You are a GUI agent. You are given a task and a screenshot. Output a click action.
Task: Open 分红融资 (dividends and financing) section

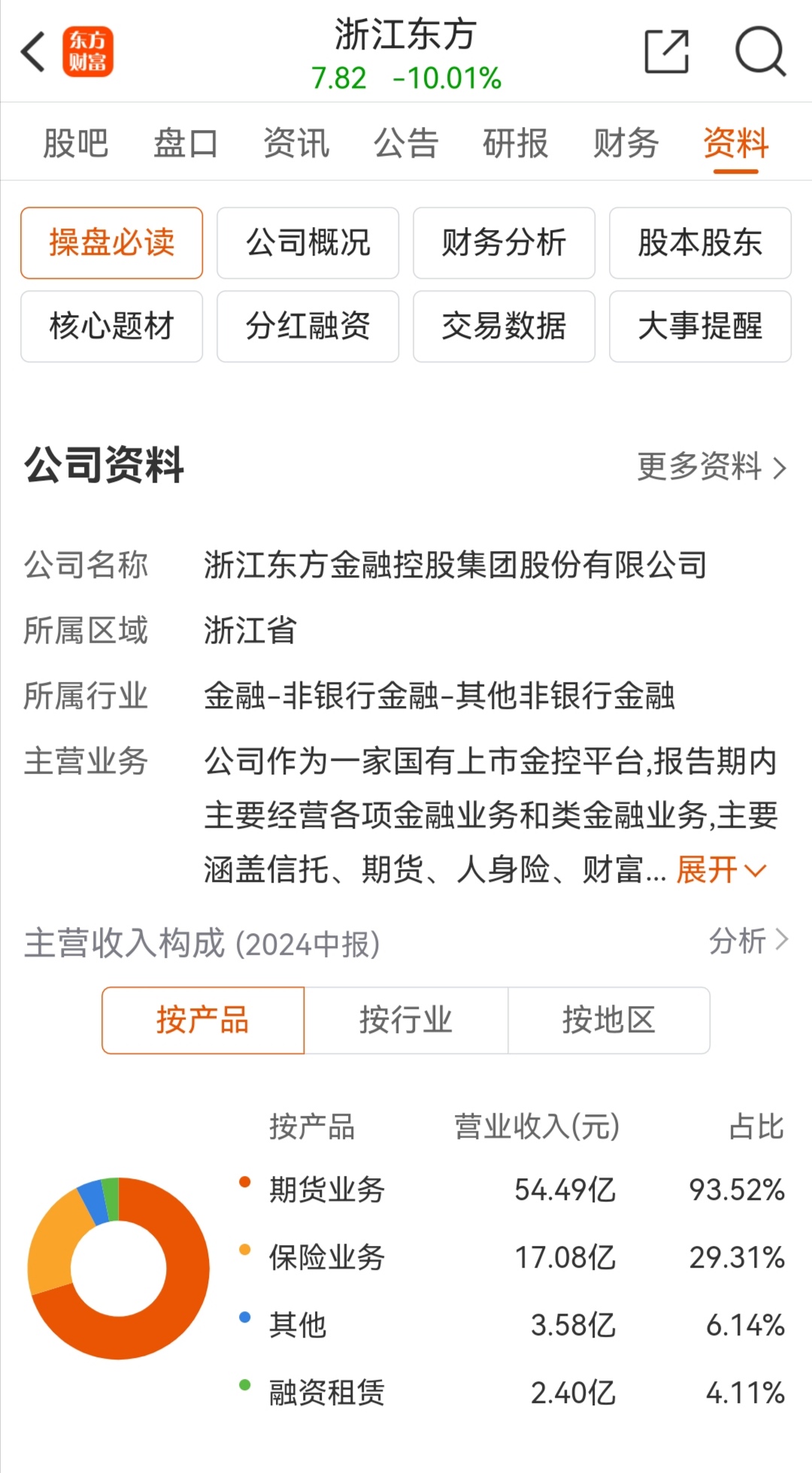tap(307, 326)
